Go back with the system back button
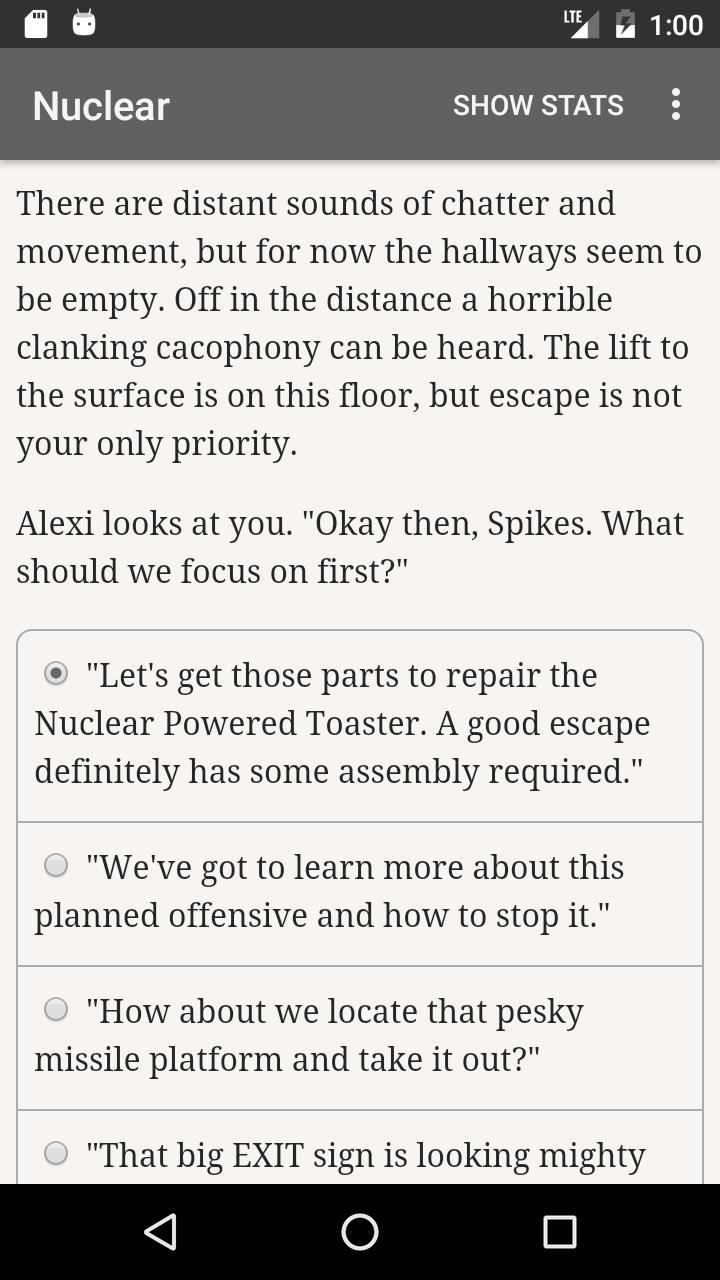The height and width of the screenshot is (1280, 720). (x=160, y=1232)
